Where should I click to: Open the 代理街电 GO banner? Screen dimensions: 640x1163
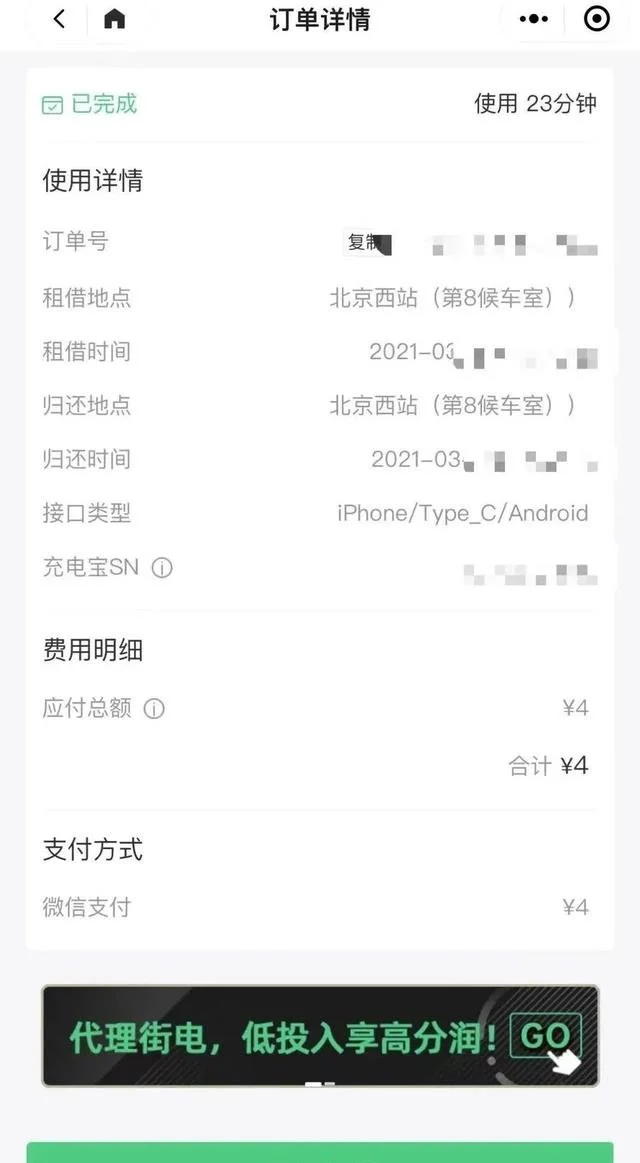[x=320, y=1035]
